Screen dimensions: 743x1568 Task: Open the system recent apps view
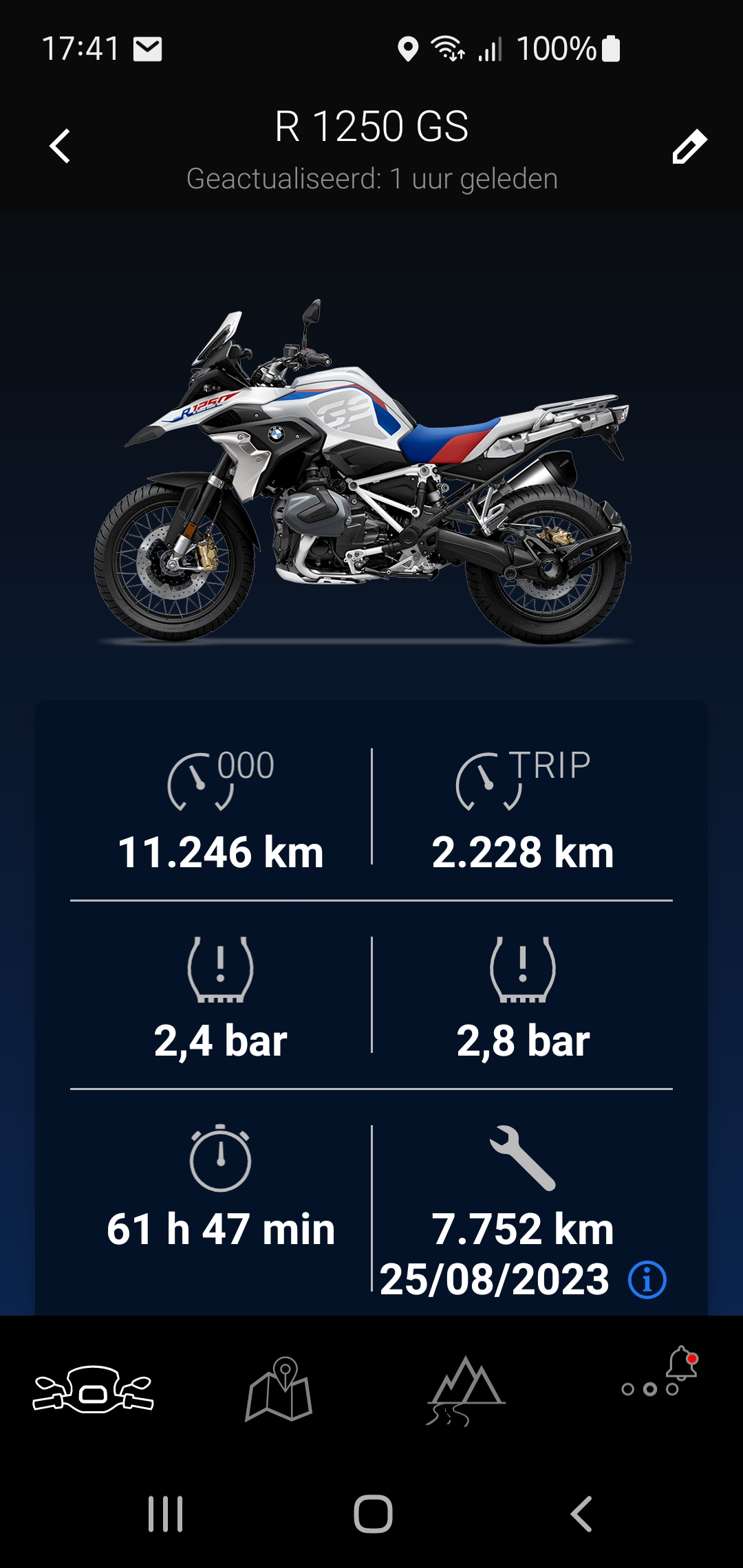point(166,1514)
